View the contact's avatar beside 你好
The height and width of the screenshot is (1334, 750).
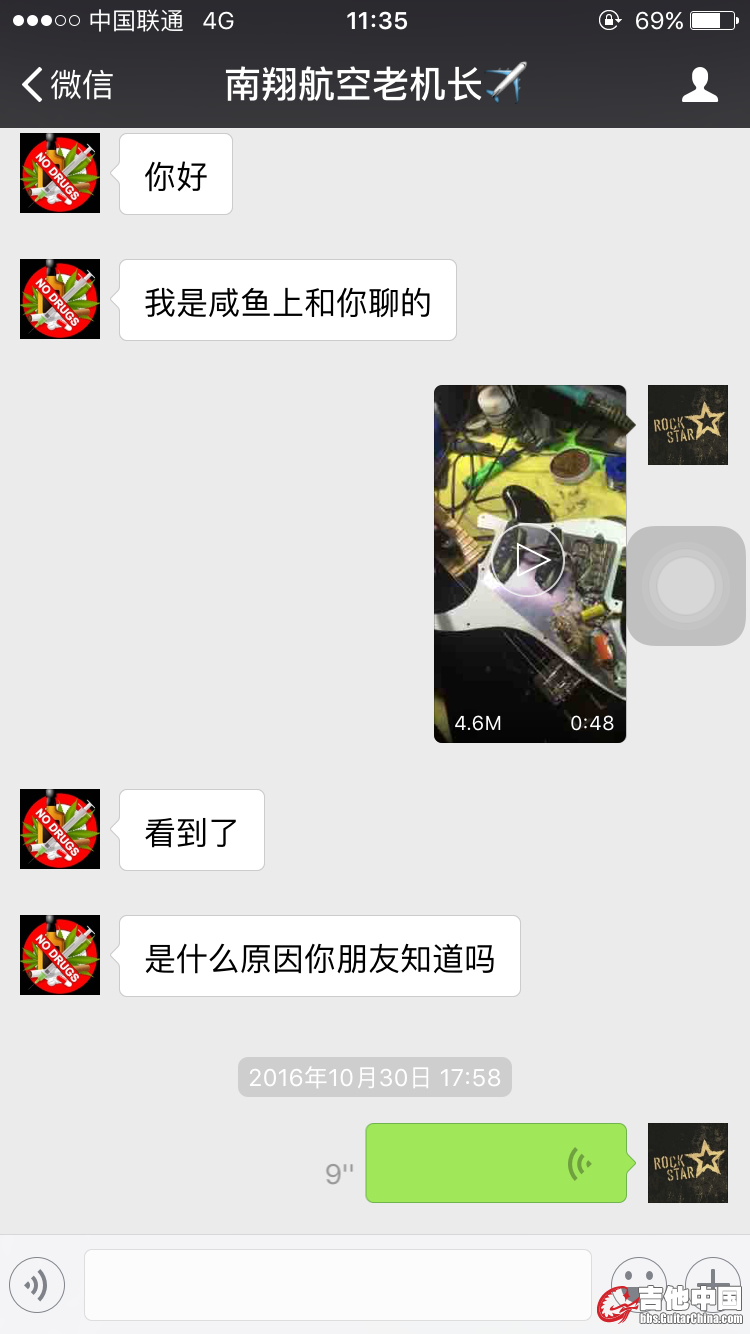click(60, 173)
